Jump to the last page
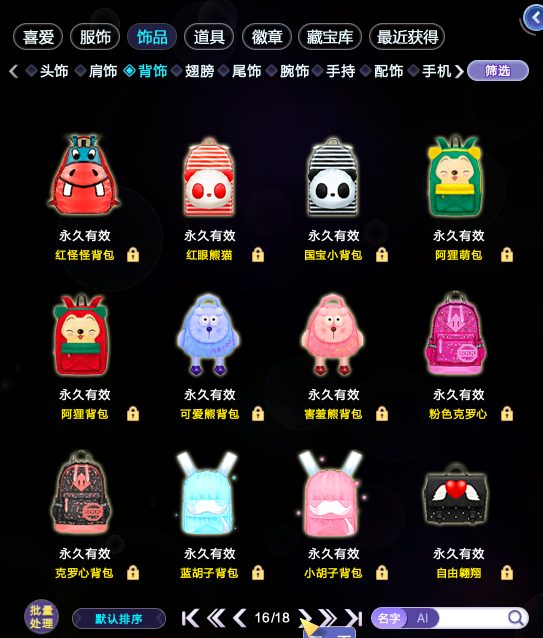 354,618
